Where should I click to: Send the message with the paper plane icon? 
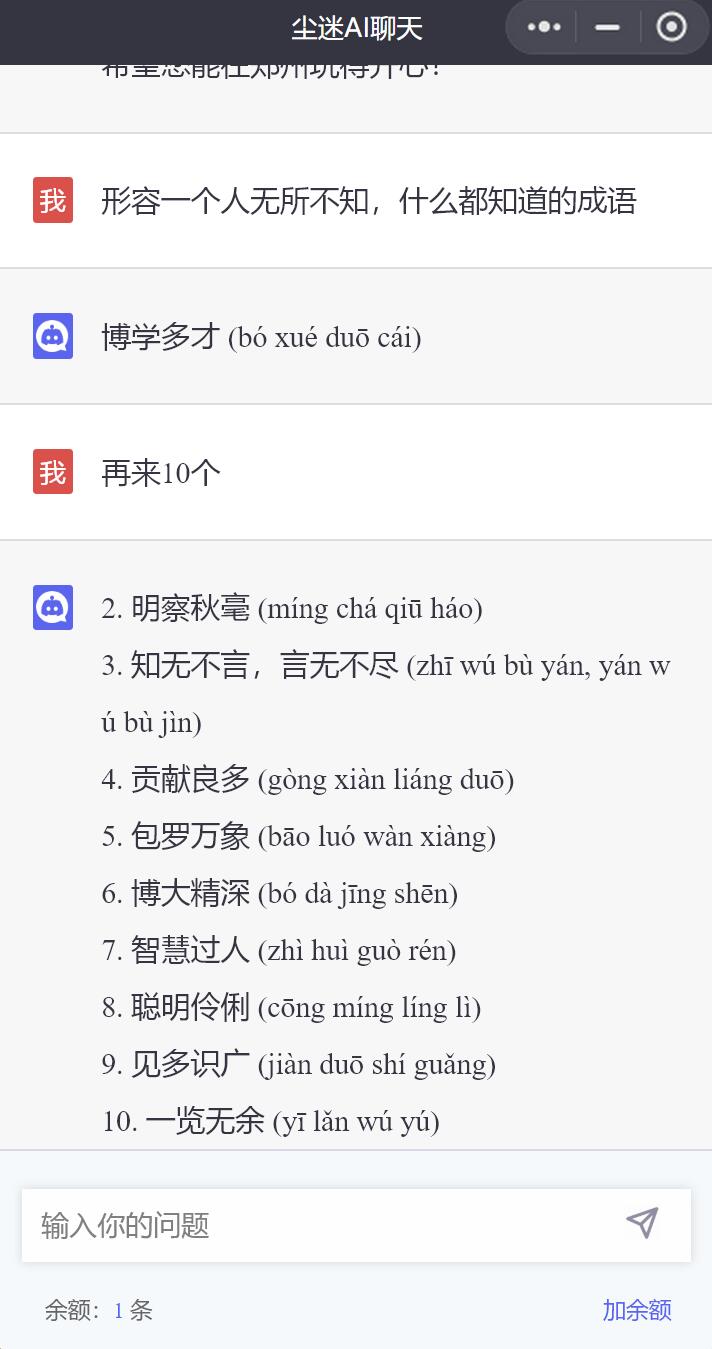[642, 1223]
